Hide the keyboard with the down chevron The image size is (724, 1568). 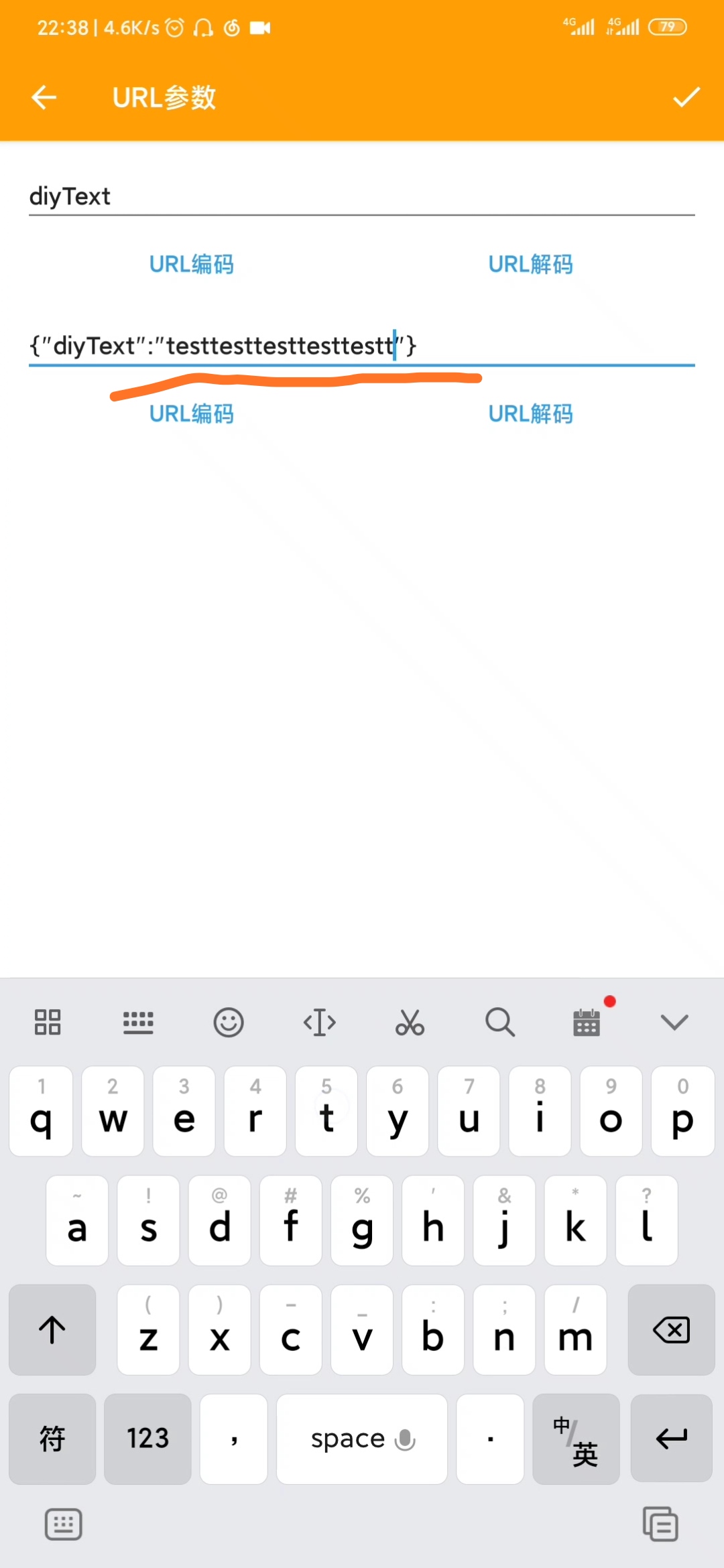pyautogui.click(x=674, y=1023)
